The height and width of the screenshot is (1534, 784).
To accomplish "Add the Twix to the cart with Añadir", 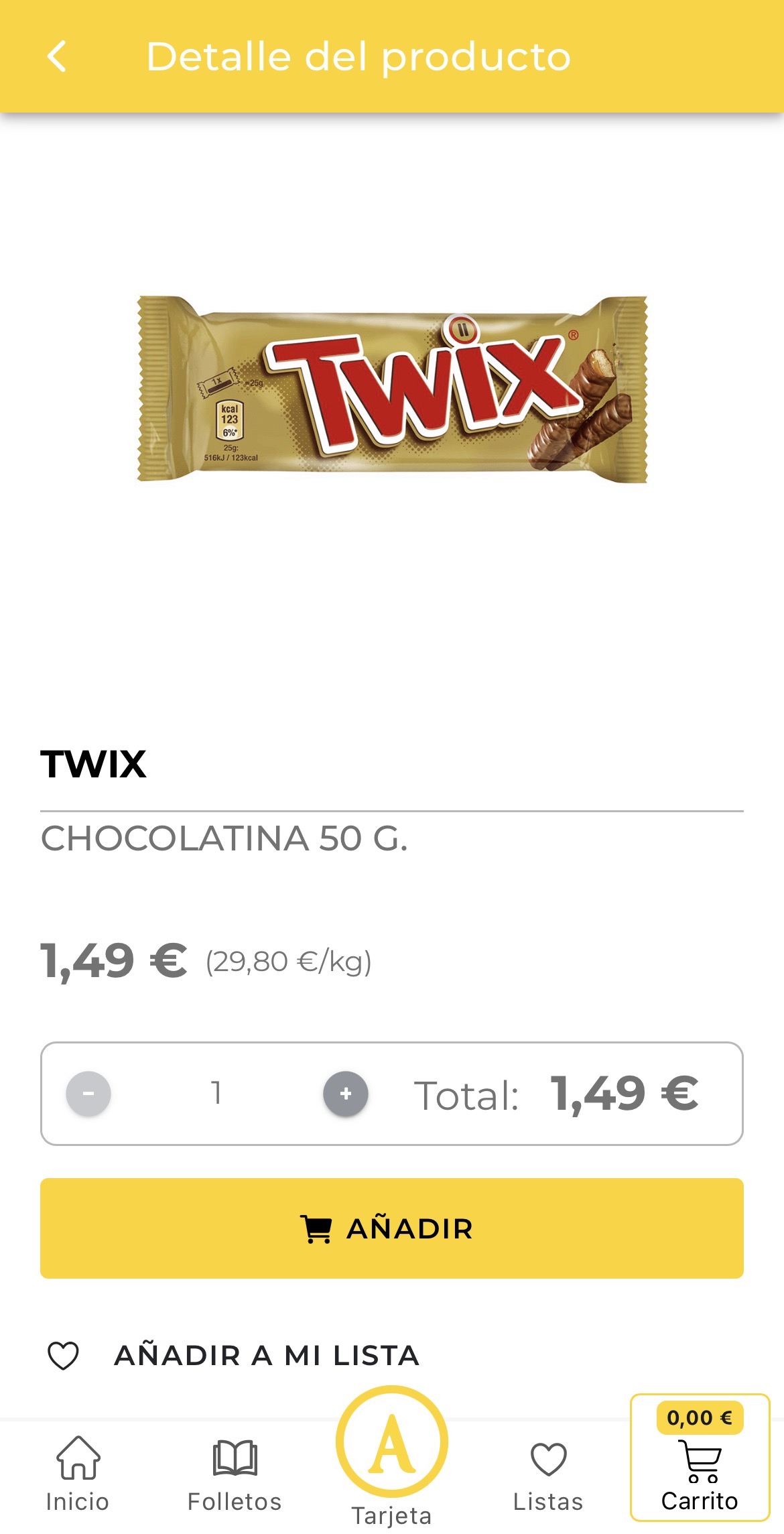I will click(391, 1228).
